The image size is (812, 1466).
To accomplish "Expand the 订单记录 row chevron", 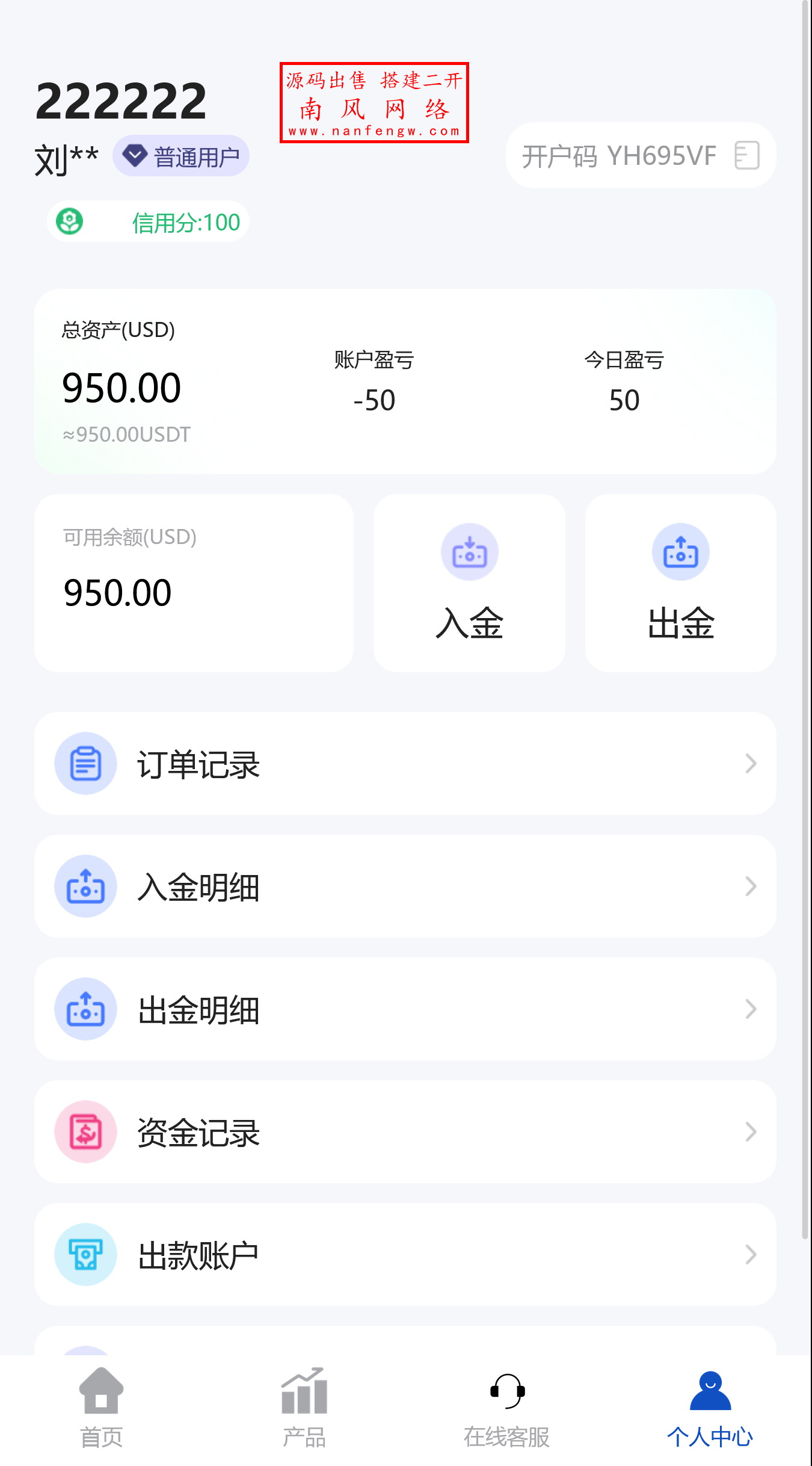I will 750,763.
